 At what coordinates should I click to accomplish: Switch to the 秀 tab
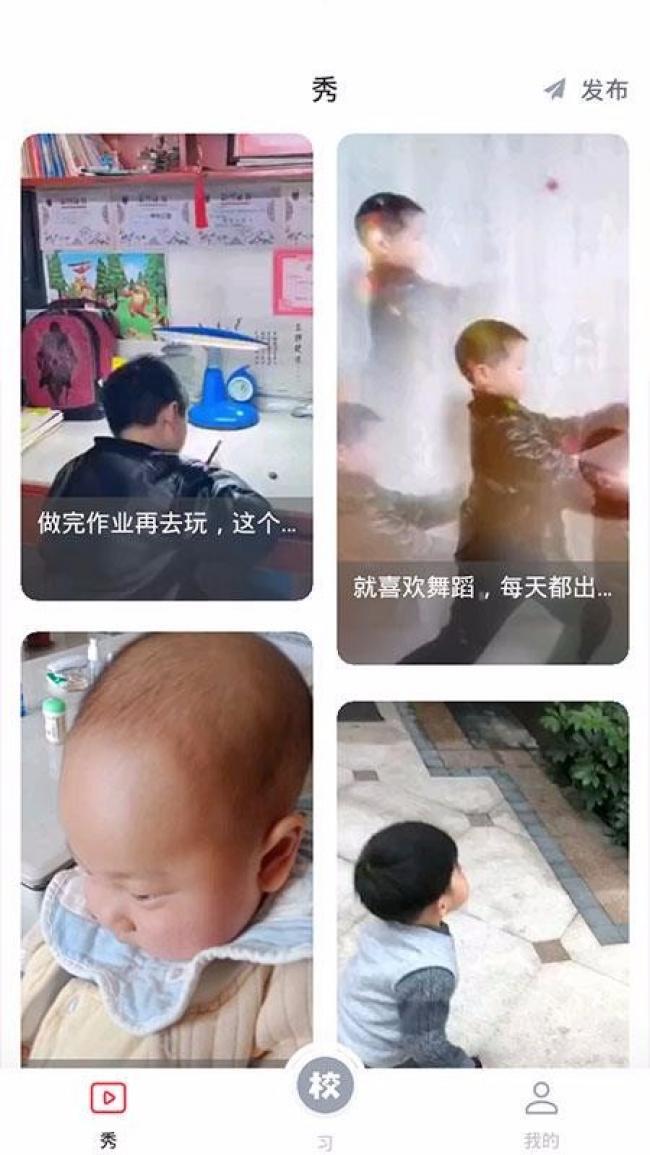click(108, 1112)
